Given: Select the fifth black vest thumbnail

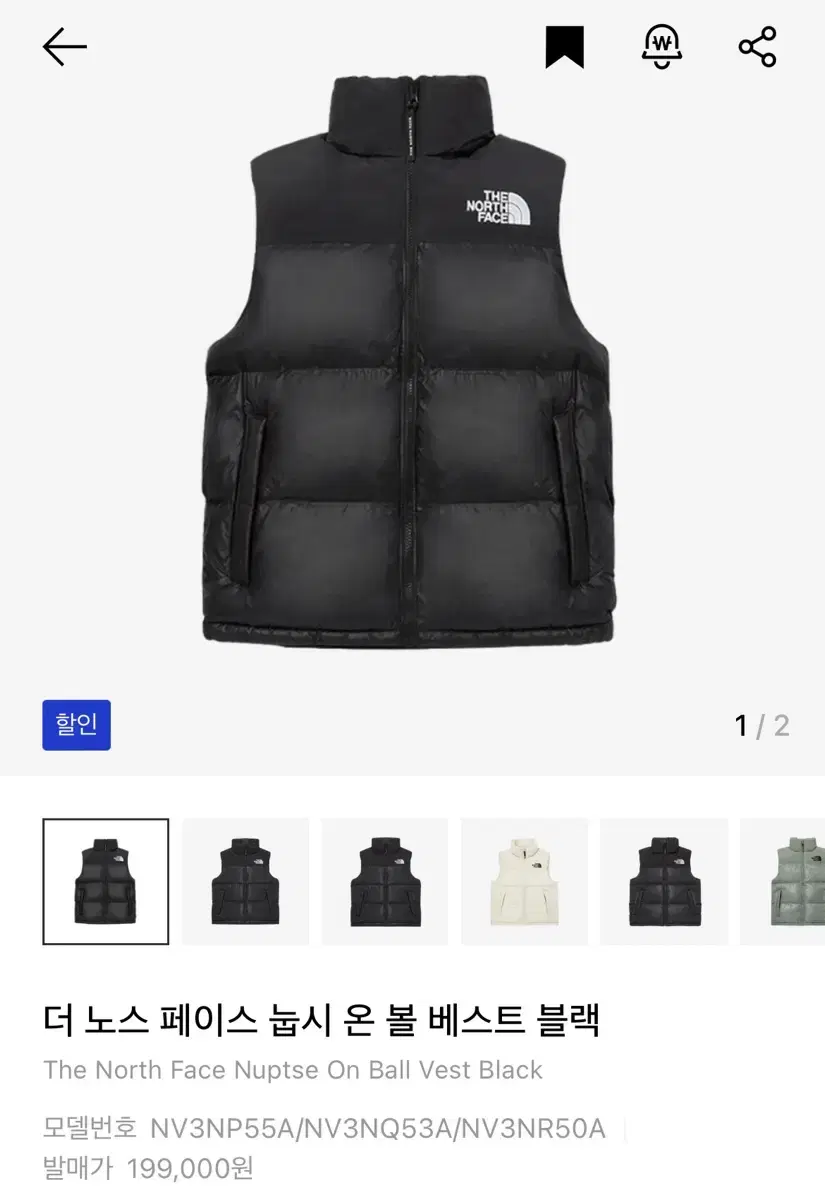Looking at the screenshot, I should (x=664, y=882).
